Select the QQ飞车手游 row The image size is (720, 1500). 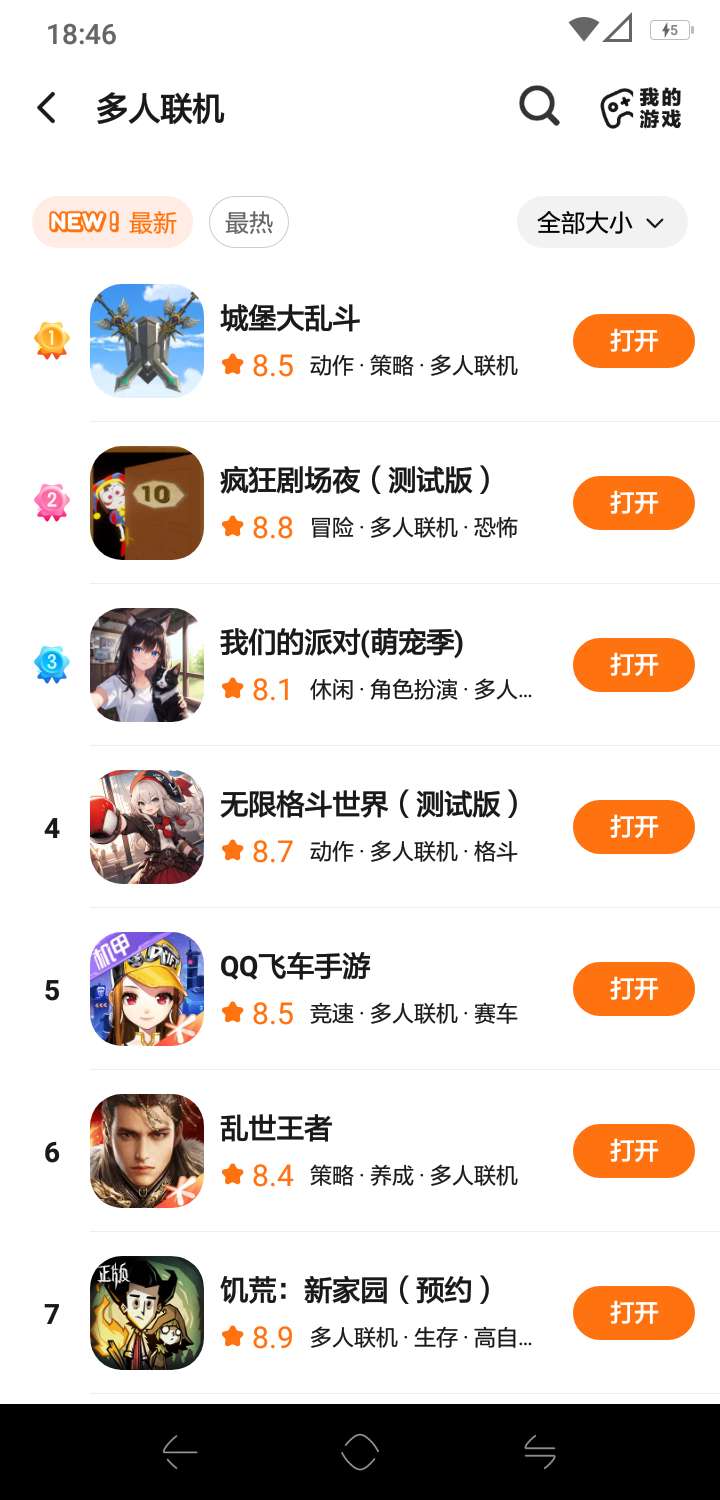(x=295, y=968)
